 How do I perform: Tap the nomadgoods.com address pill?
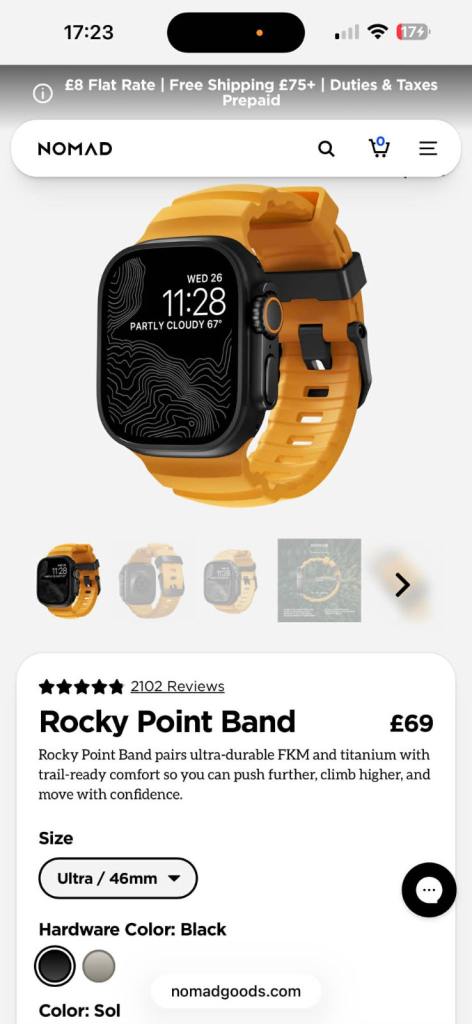pos(236,991)
